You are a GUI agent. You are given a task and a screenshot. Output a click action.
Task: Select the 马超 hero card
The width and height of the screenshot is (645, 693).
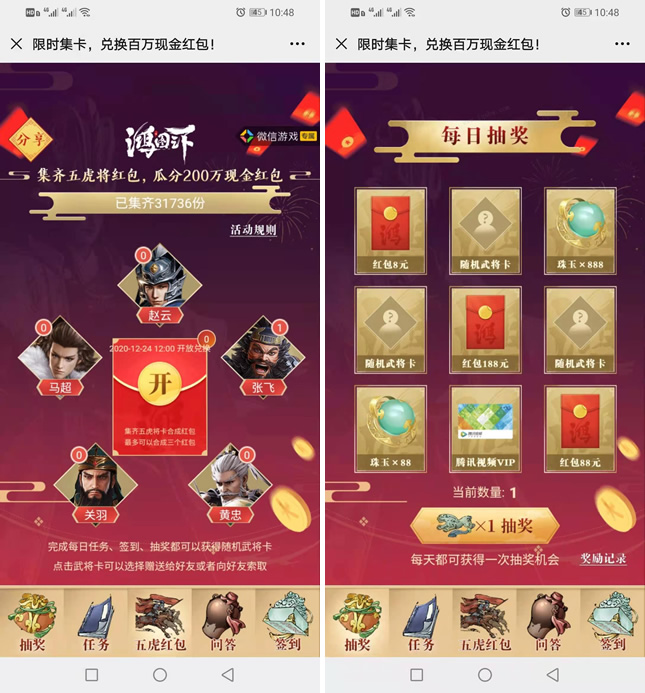[60, 352]
